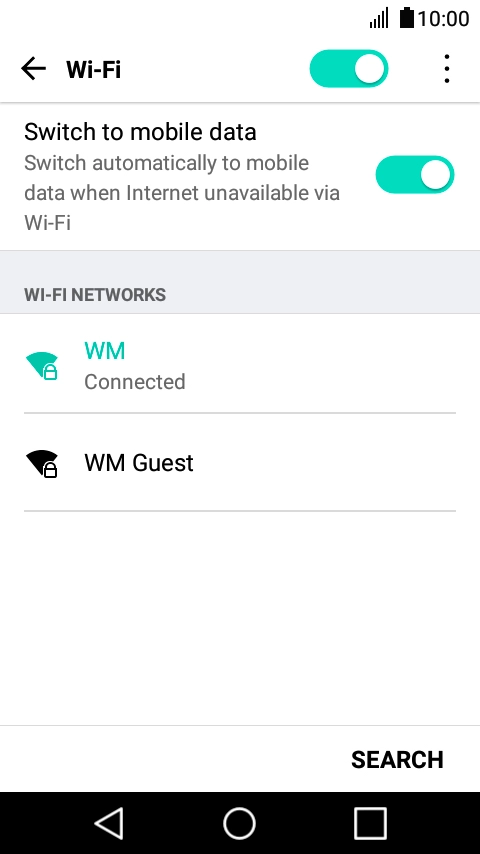The width and height of the screenshot is (480, 854).
Task: Turn off the main Wi-Fi switch
Action: pos(349,69)
